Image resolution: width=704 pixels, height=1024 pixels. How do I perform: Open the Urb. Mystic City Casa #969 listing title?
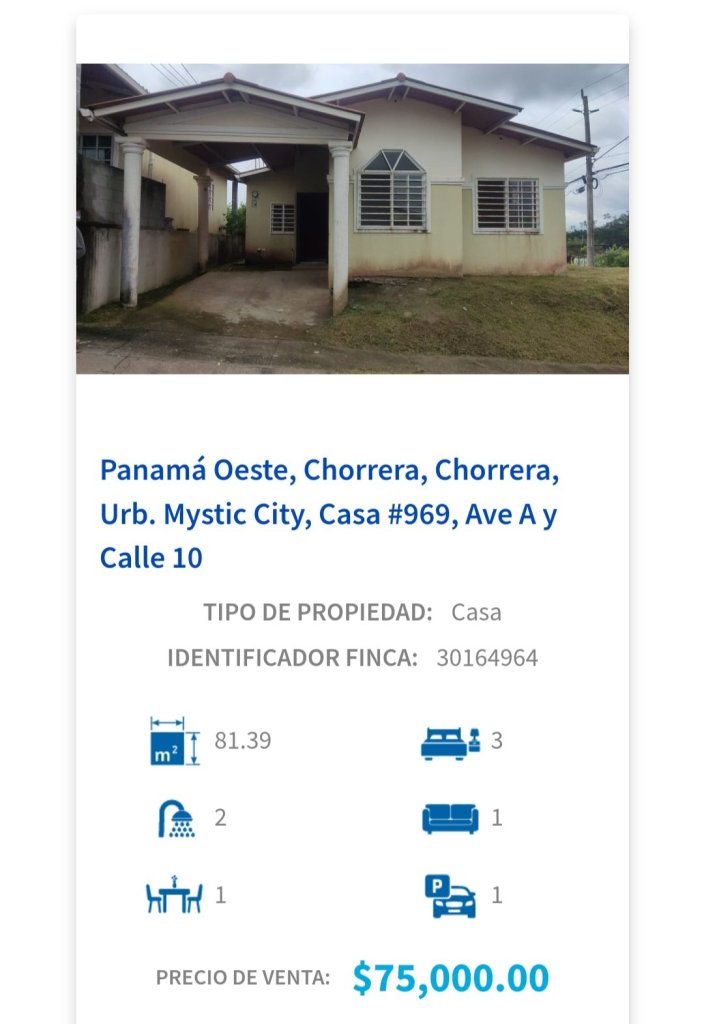[x=328, y=513]
